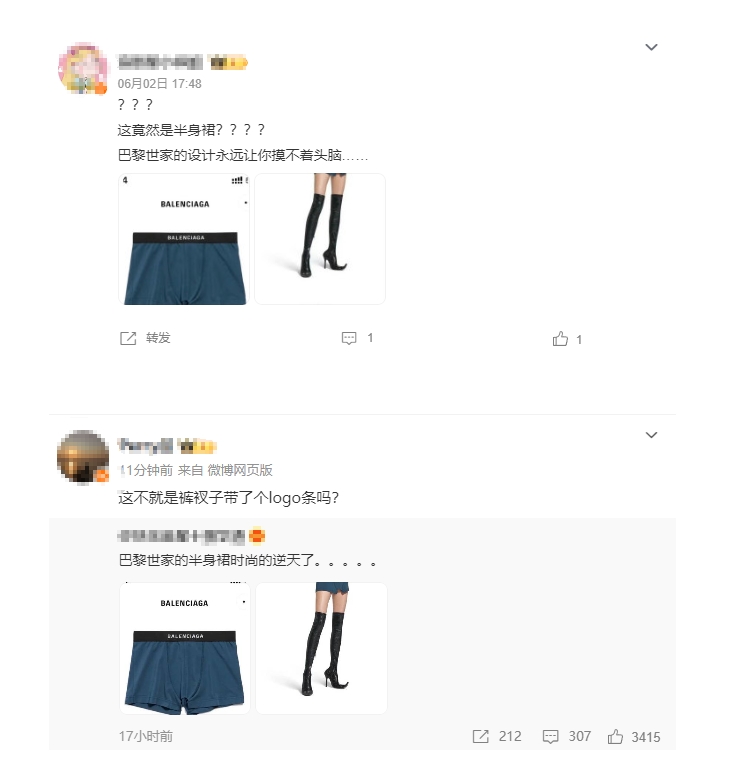Viewport: 750px width, 769px height.
Task: Open the black boots image in the first post
Action: coord(320,239)
